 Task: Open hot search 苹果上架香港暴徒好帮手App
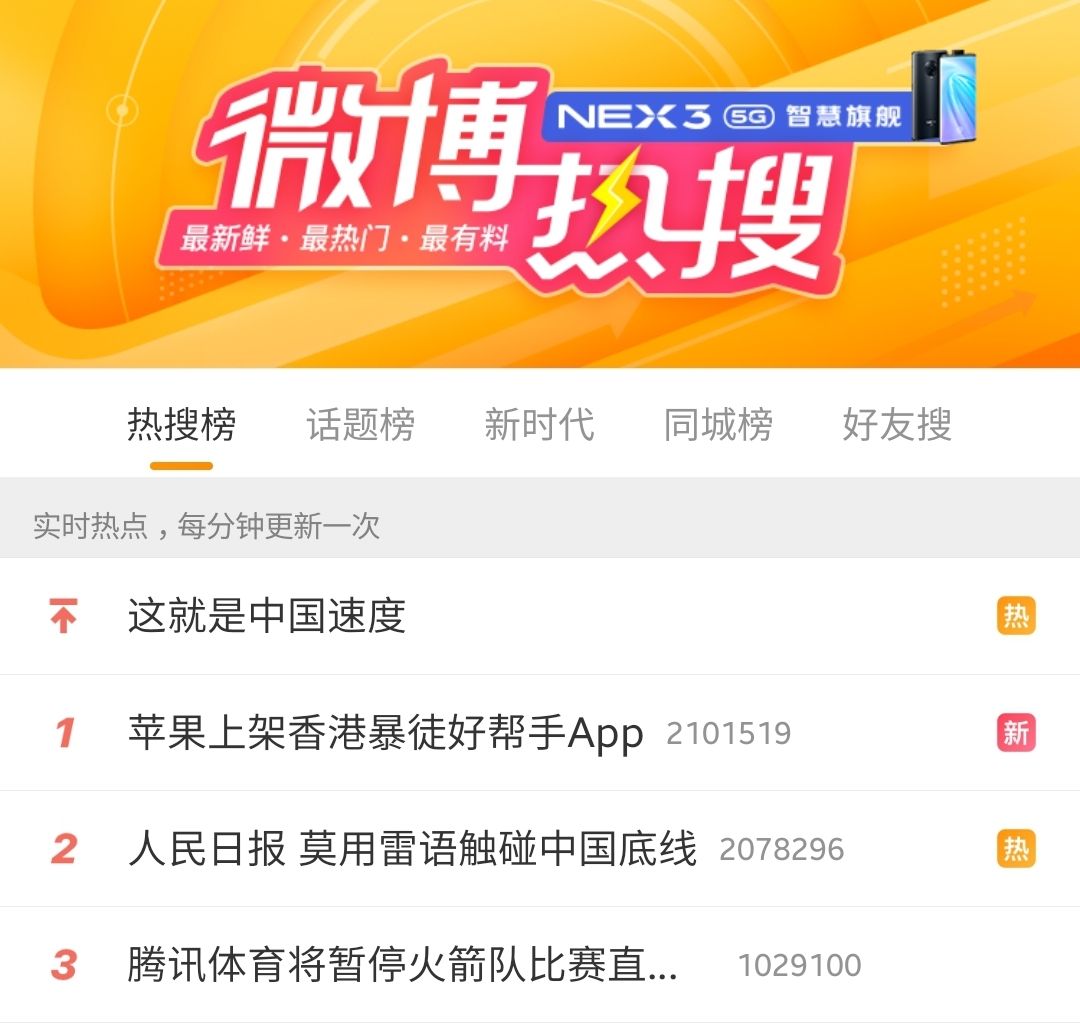tap(386, 733)
